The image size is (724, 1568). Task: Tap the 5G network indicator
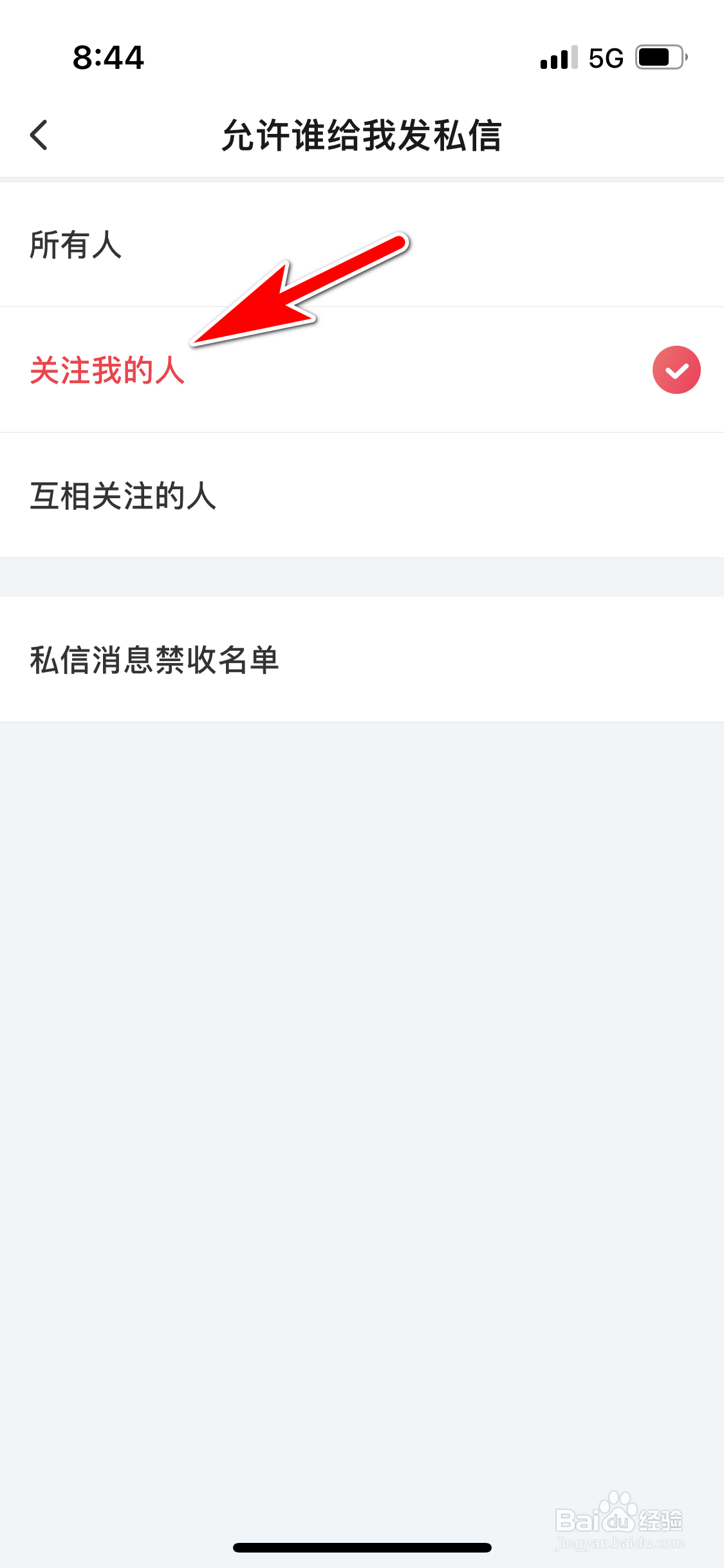tap(603, 58)
